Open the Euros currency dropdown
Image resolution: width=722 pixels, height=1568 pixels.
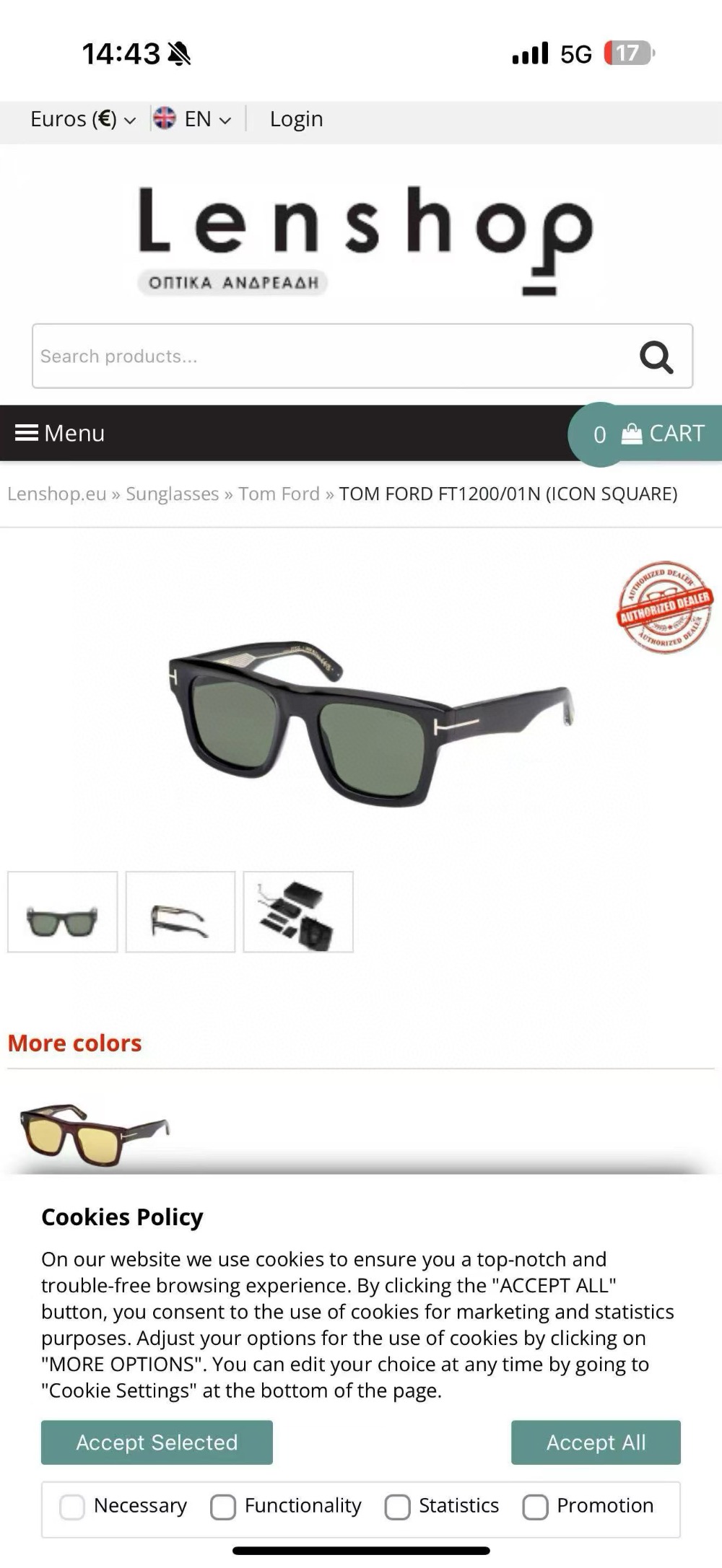pyautogui.click(x=82, y=119)
